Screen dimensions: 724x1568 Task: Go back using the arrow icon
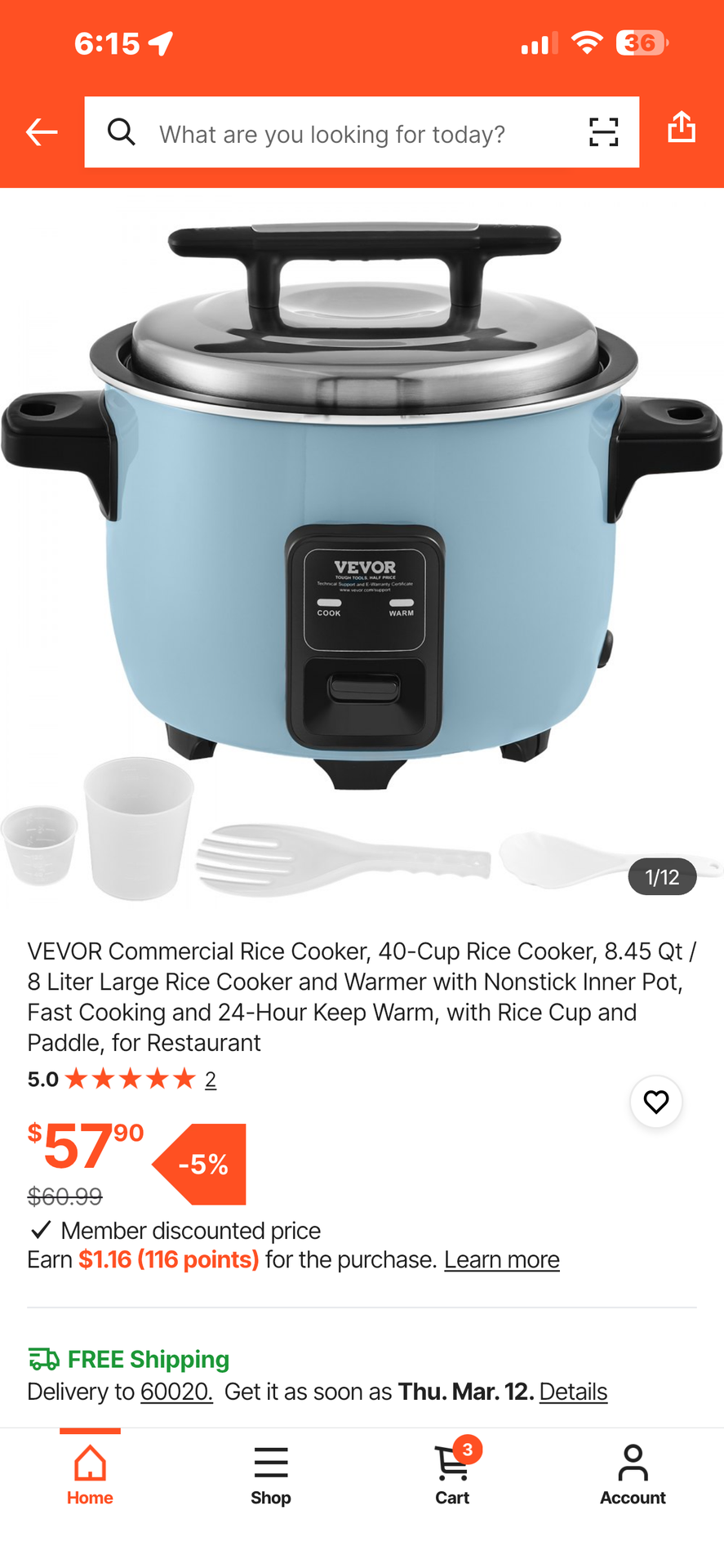[x=42, y=132]
